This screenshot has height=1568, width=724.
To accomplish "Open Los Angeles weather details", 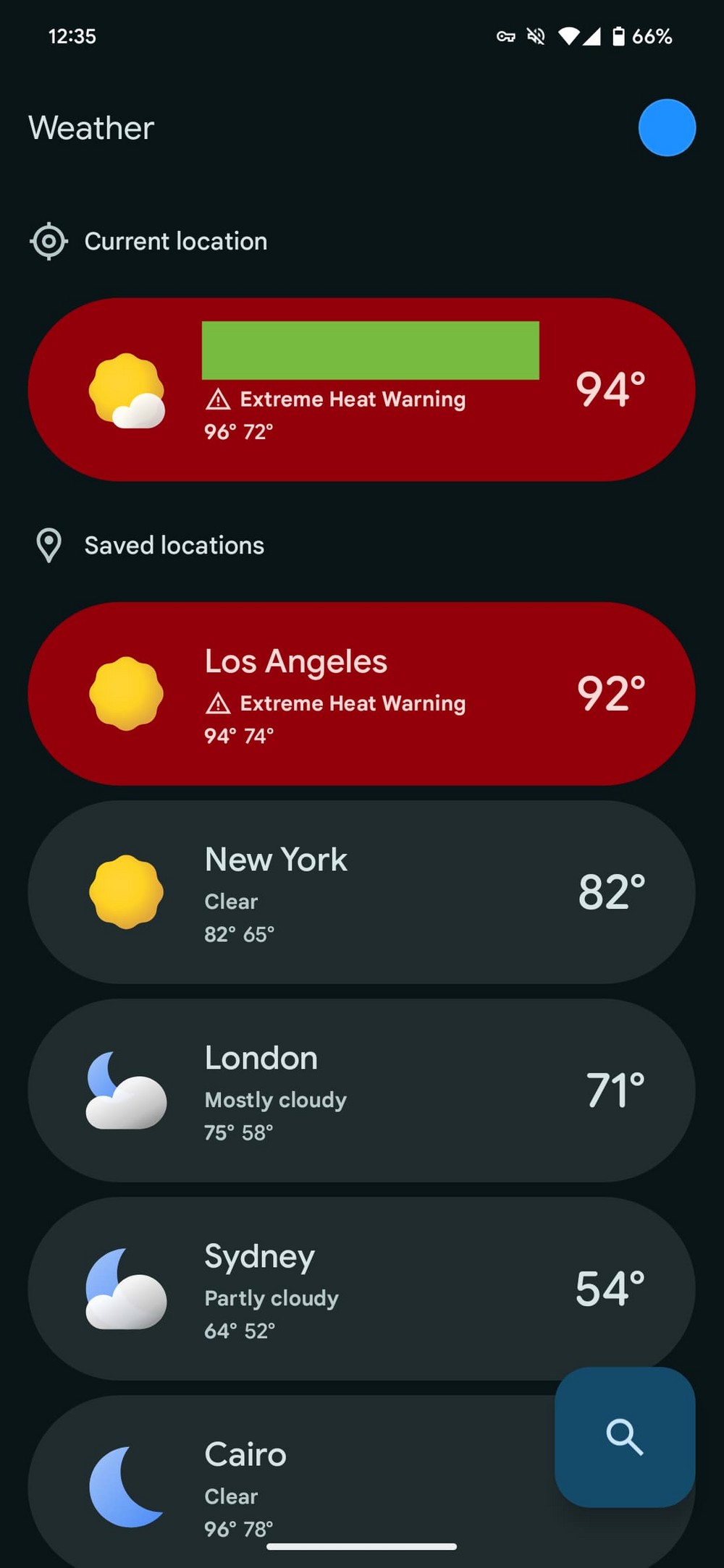I will tap(361, 693).
